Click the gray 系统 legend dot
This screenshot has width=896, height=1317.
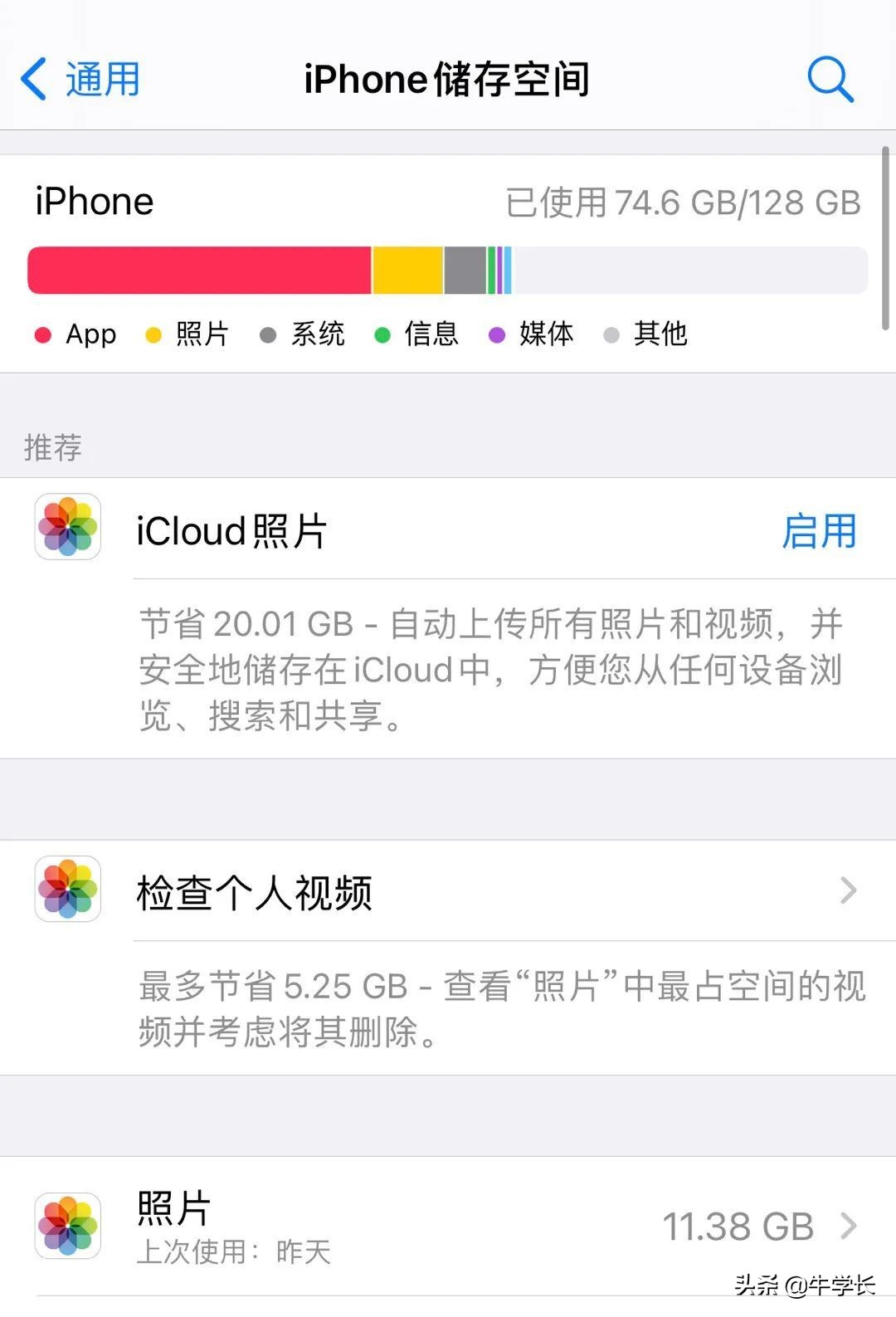[267, 334]
